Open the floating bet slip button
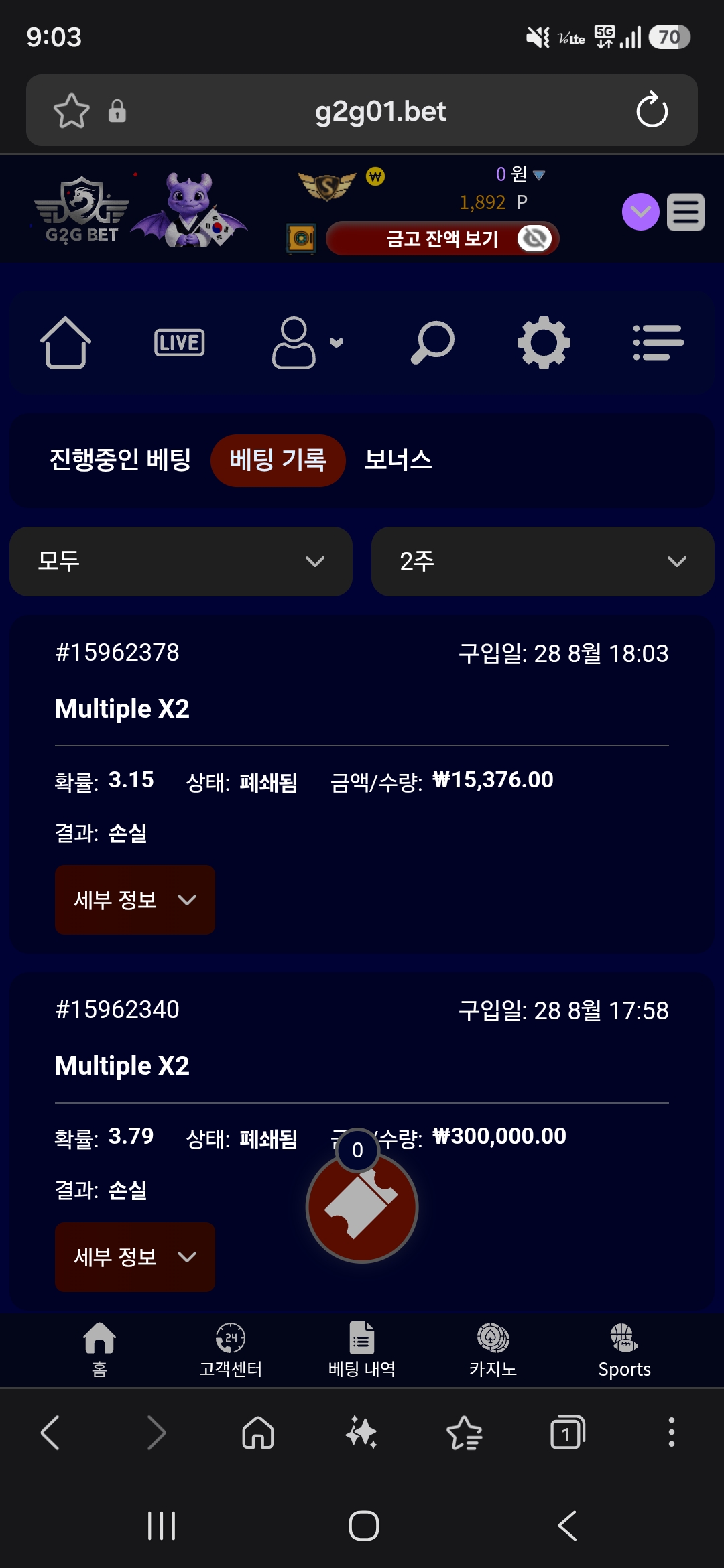This screenshot has width=724, height=1568. [362, 1207]
